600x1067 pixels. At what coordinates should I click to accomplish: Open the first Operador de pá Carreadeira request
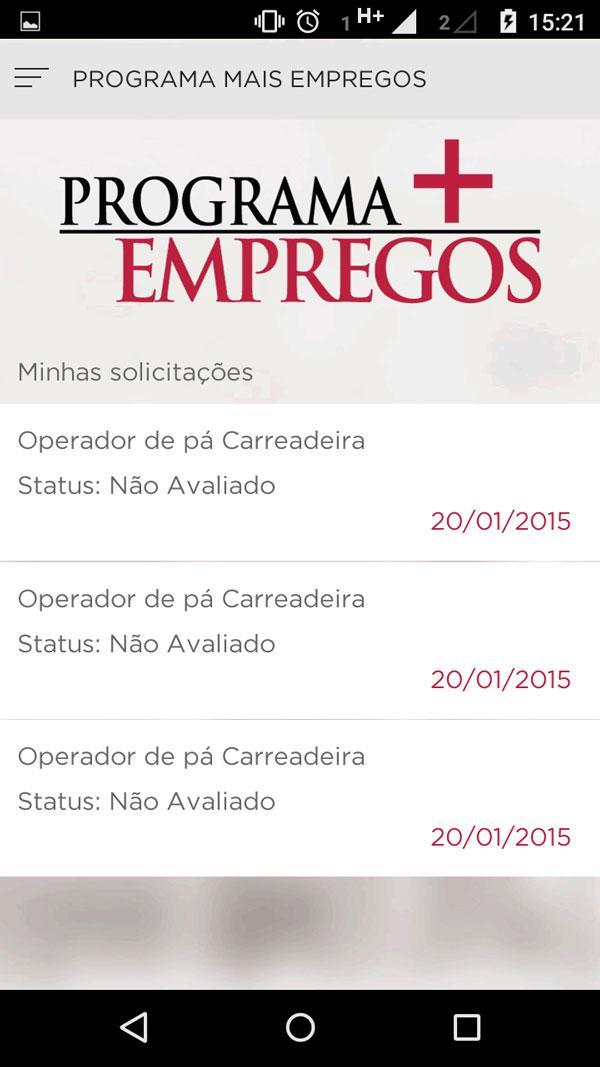(300, 481)
